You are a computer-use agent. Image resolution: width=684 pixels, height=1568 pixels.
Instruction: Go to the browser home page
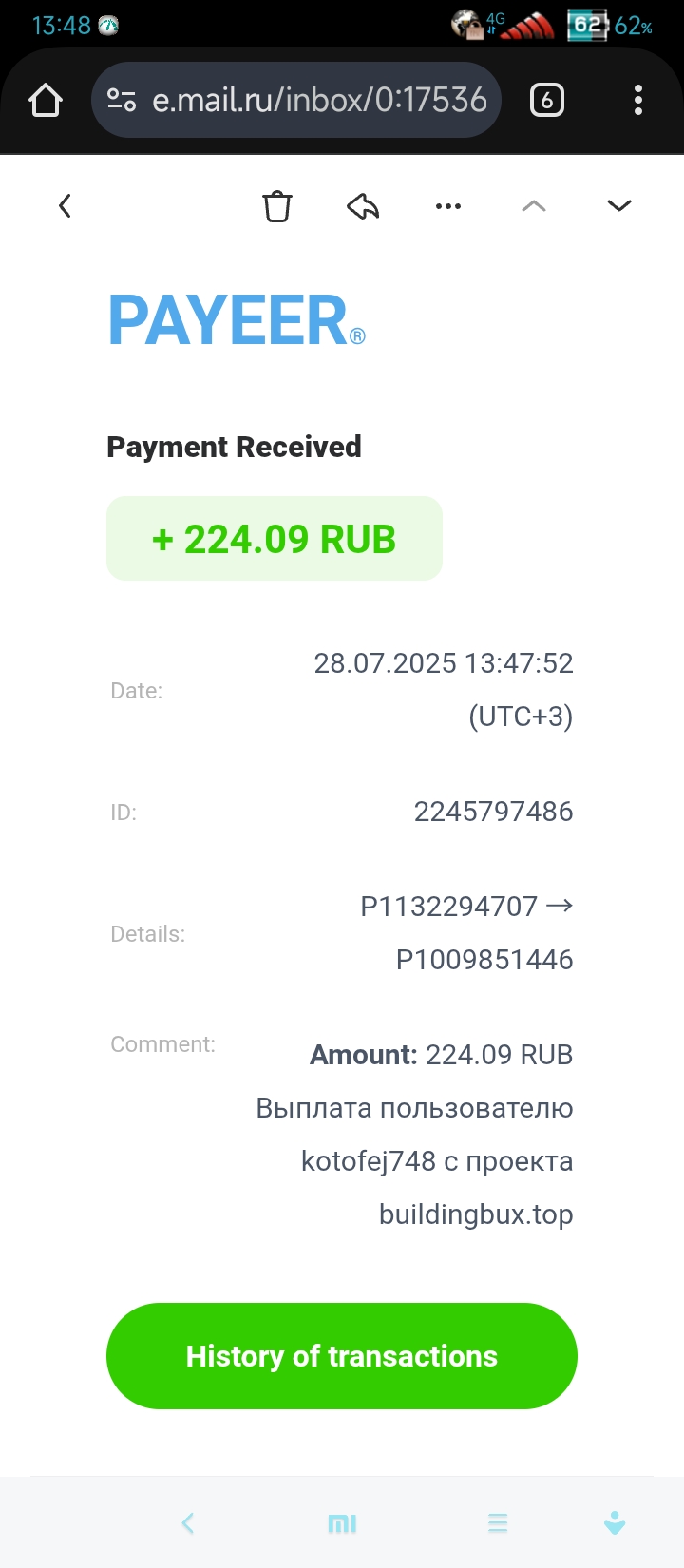(x=46, y=100)
